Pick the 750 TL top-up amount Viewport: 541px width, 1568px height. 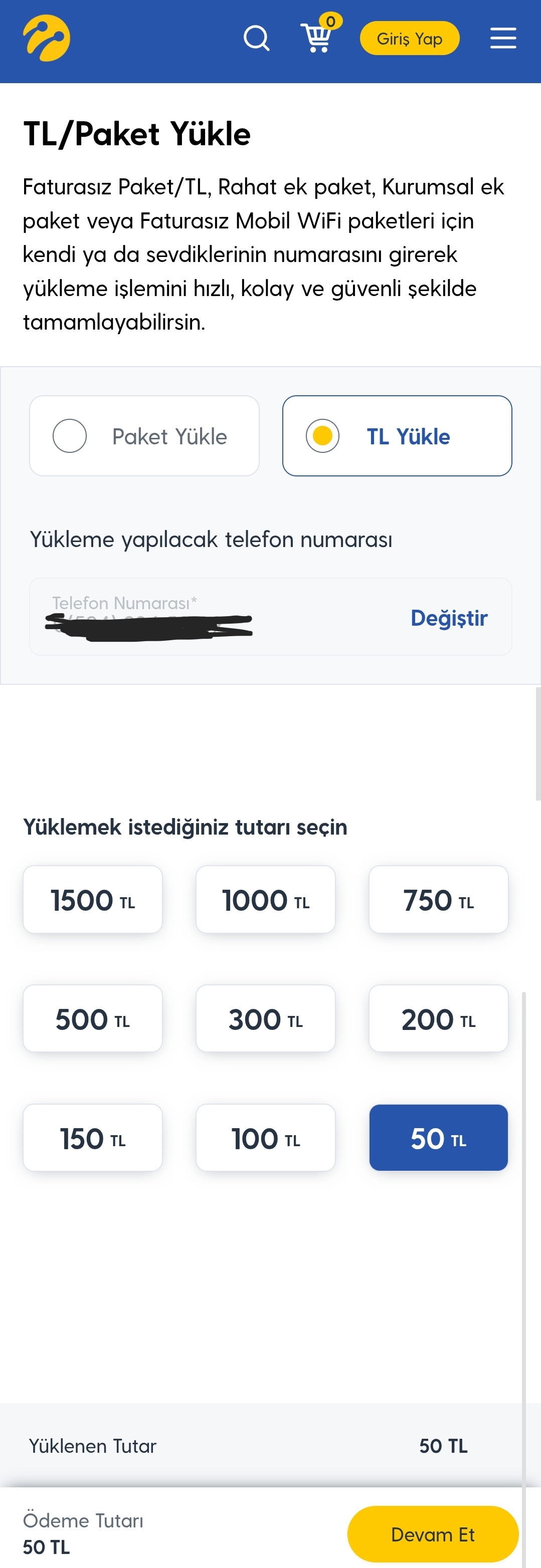pos(439,900)
